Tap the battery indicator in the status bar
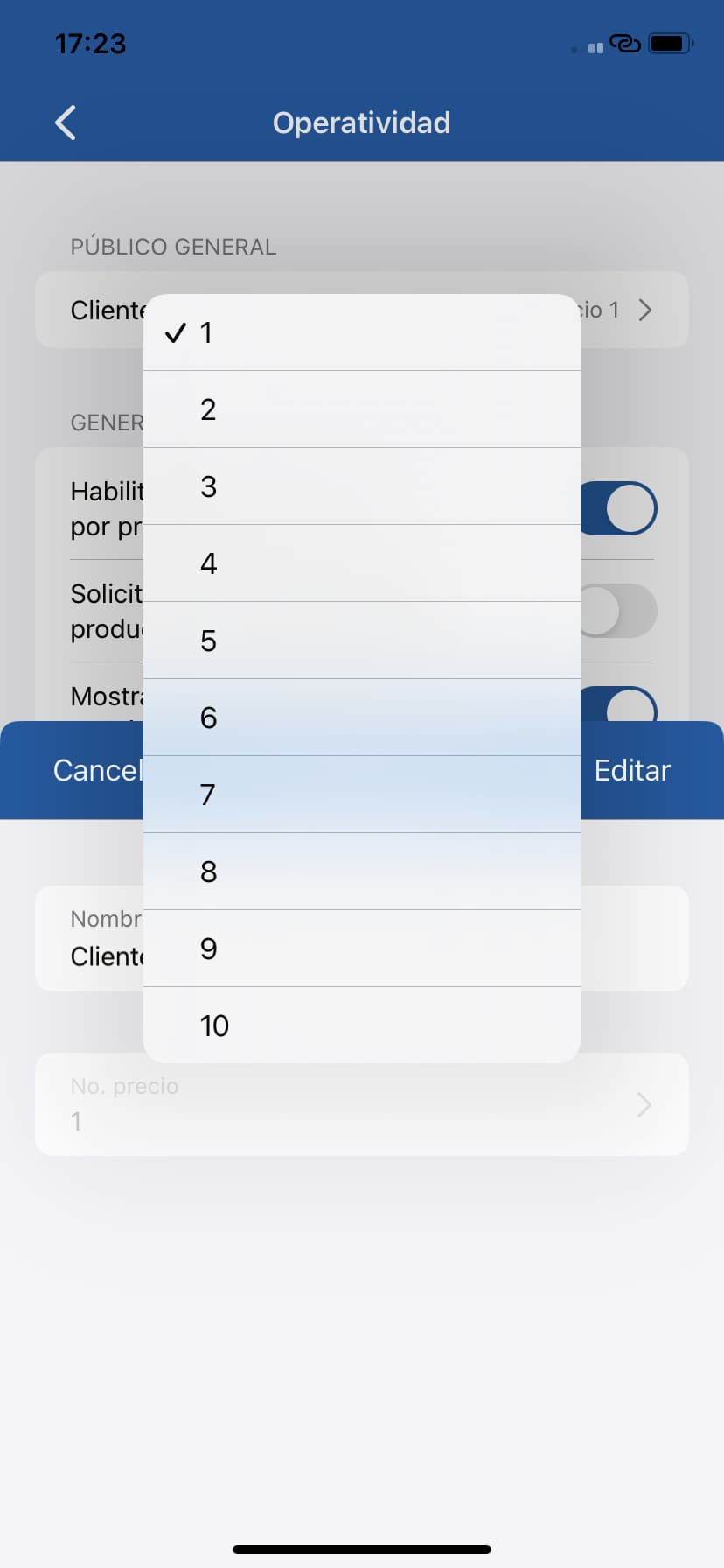 tap(668, 44)
